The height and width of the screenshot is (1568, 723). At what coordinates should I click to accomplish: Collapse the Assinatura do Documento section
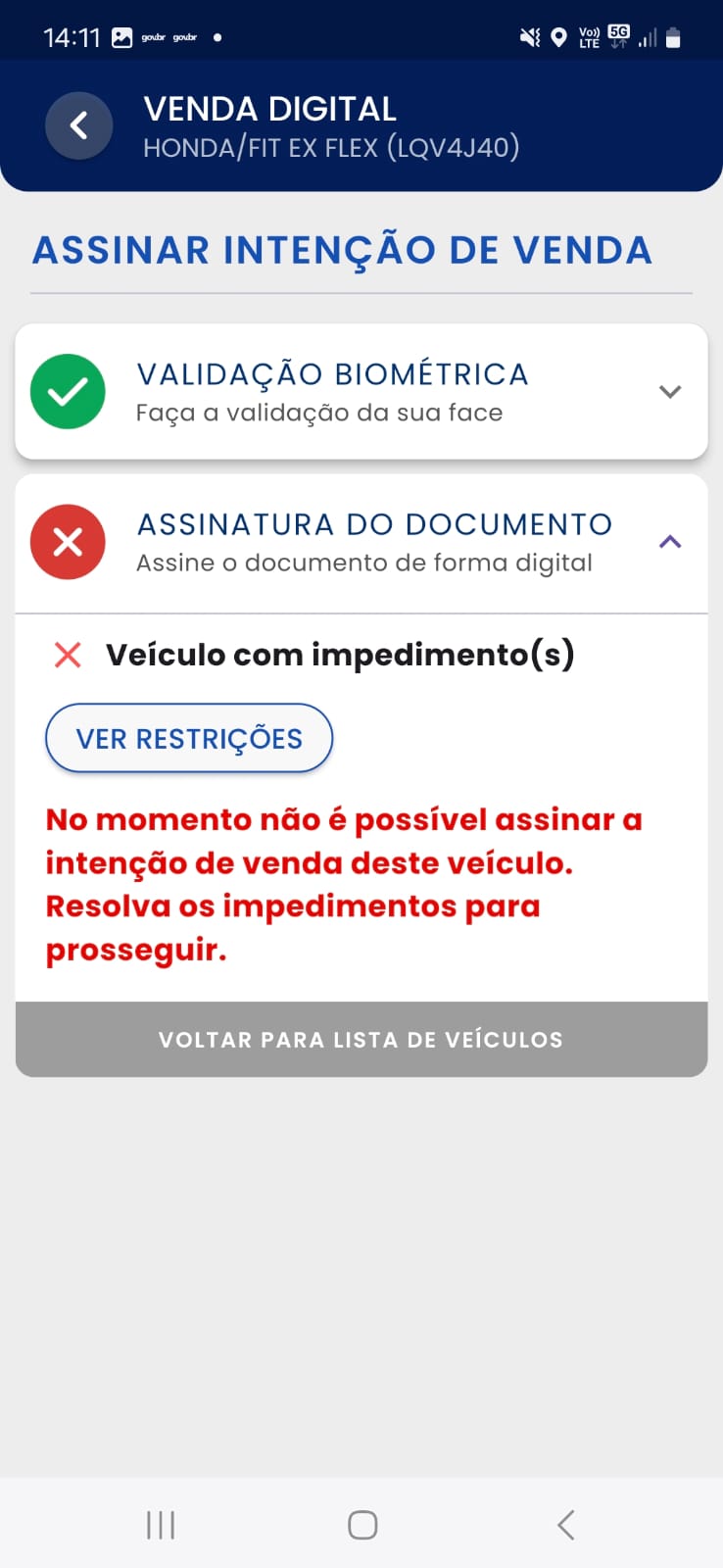coord(670,542)
